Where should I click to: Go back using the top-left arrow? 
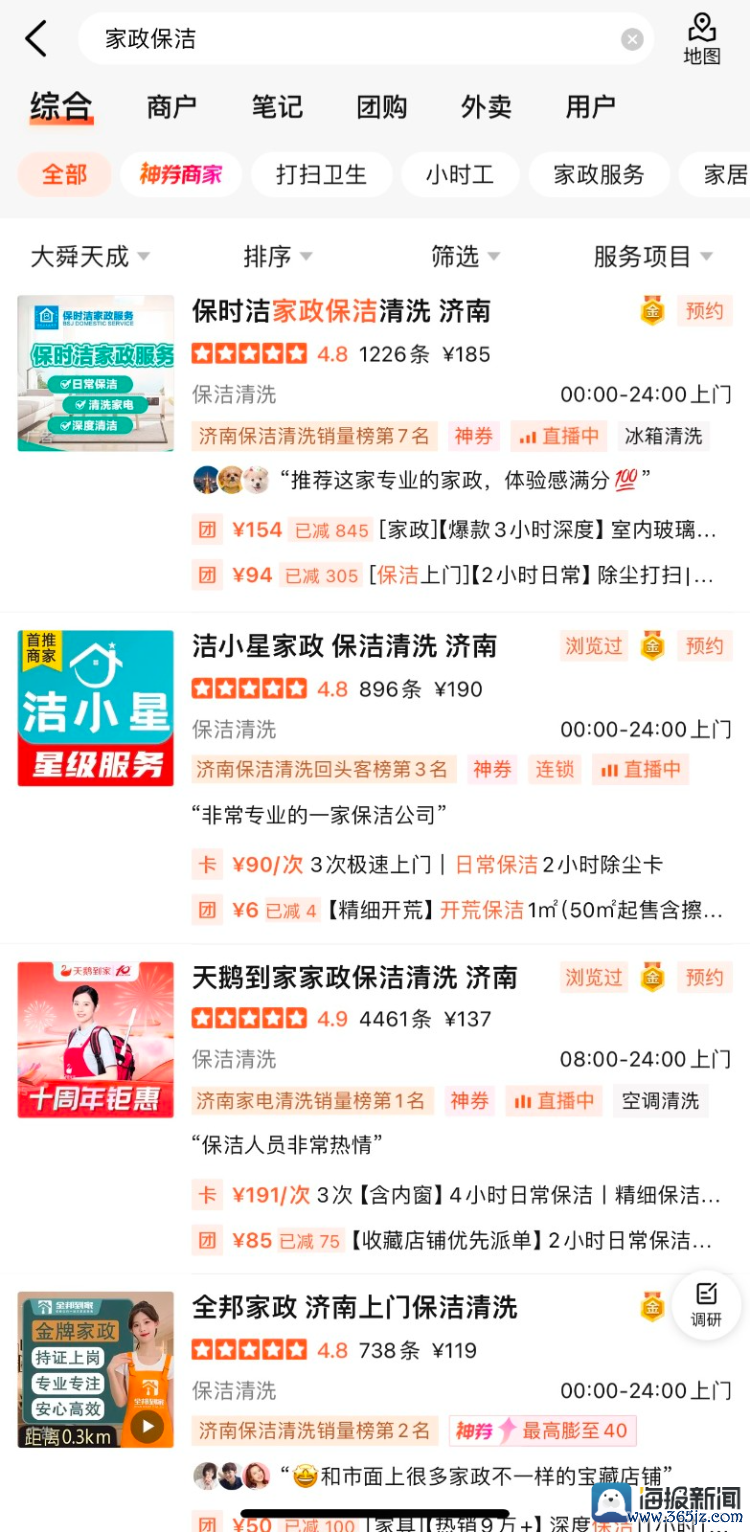pos(36,39)
